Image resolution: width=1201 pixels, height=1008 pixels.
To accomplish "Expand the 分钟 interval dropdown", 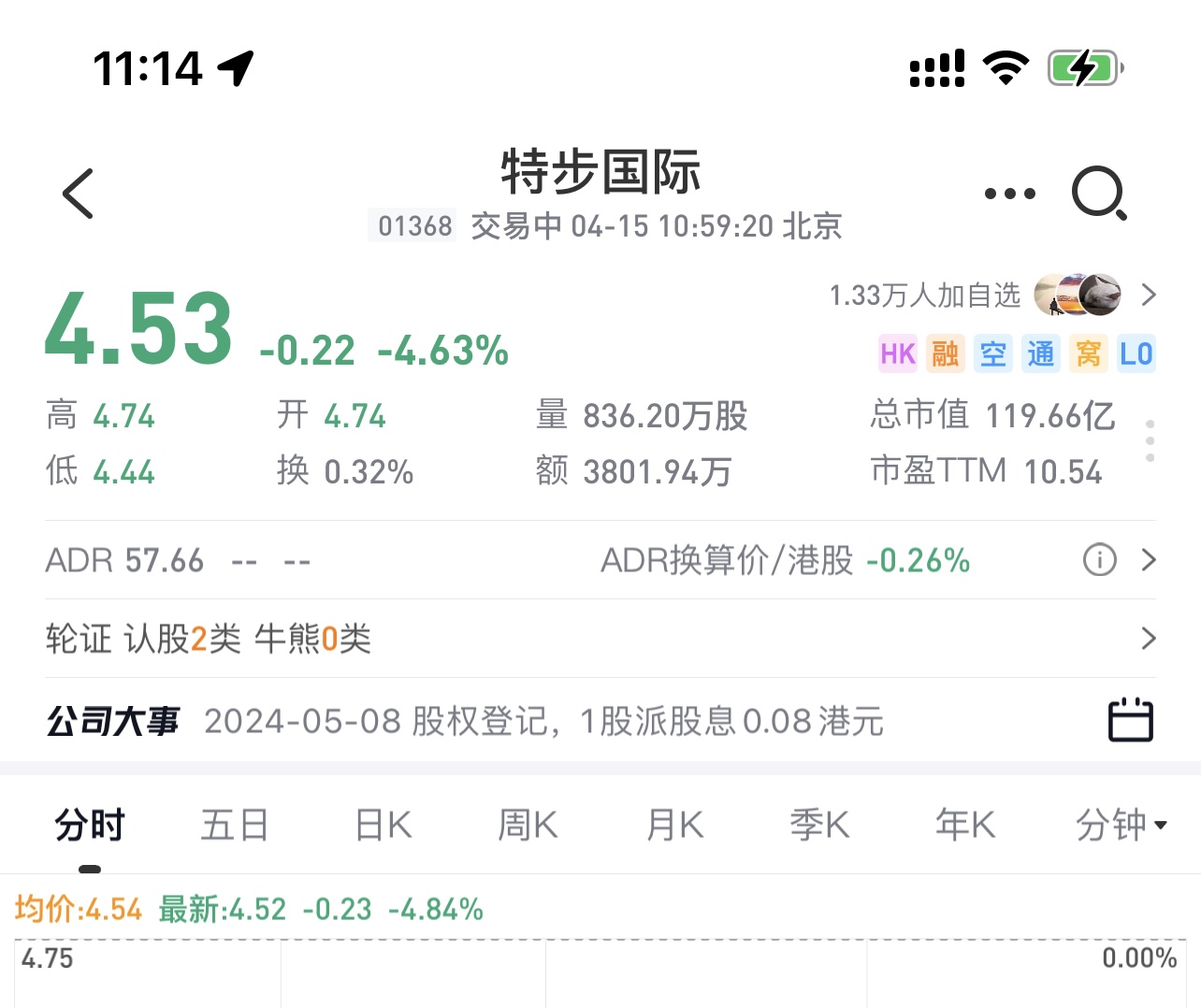I will [1121, 825].
